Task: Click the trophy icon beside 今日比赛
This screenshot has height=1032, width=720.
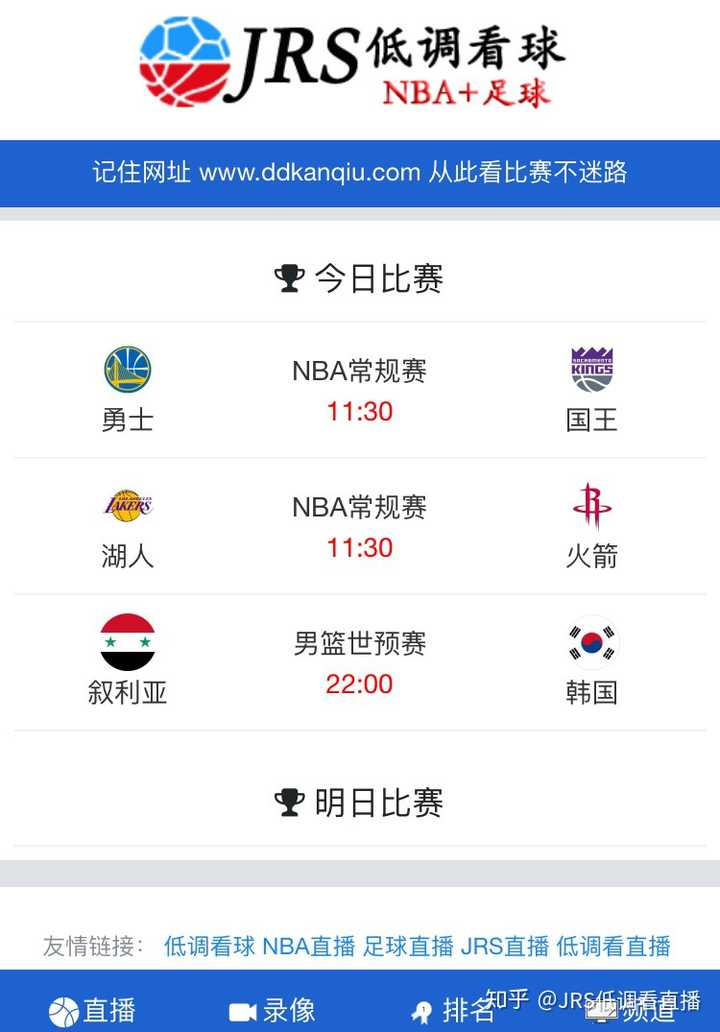Action: tap(290, 278)
